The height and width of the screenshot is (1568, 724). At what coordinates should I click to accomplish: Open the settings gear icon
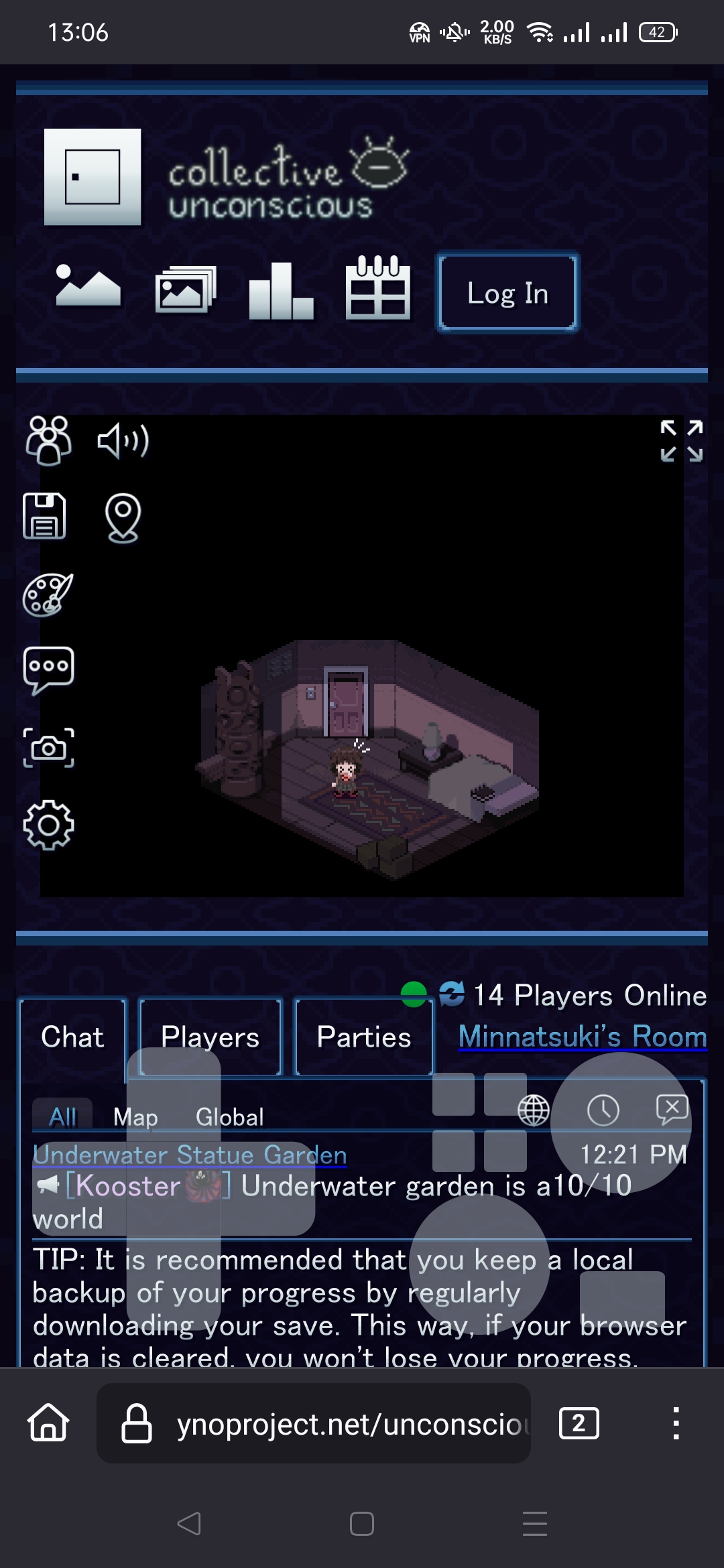(48, 825)
